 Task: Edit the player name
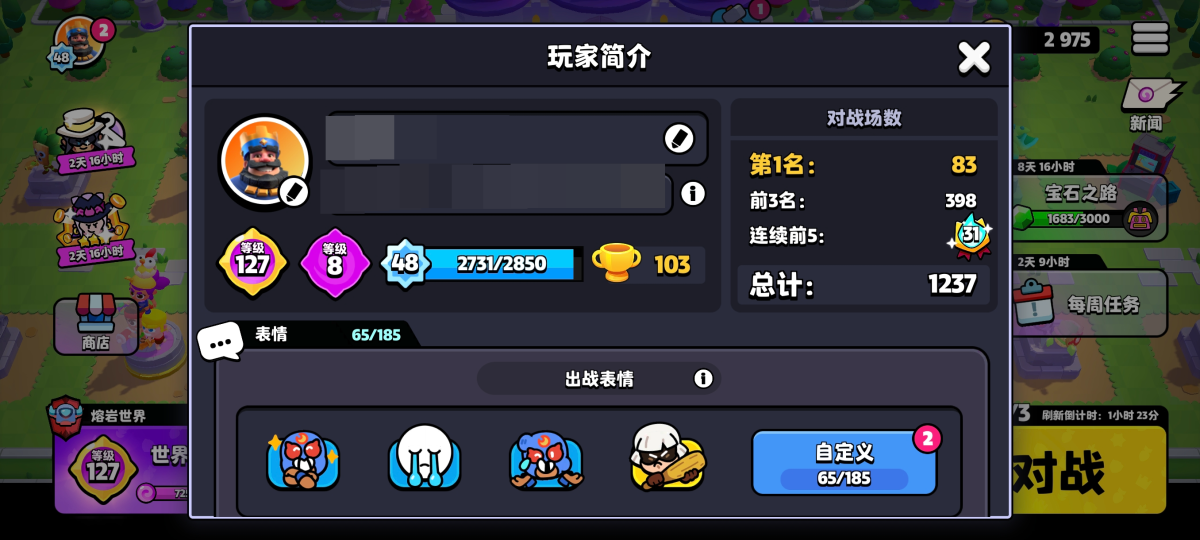pos(679,138)
